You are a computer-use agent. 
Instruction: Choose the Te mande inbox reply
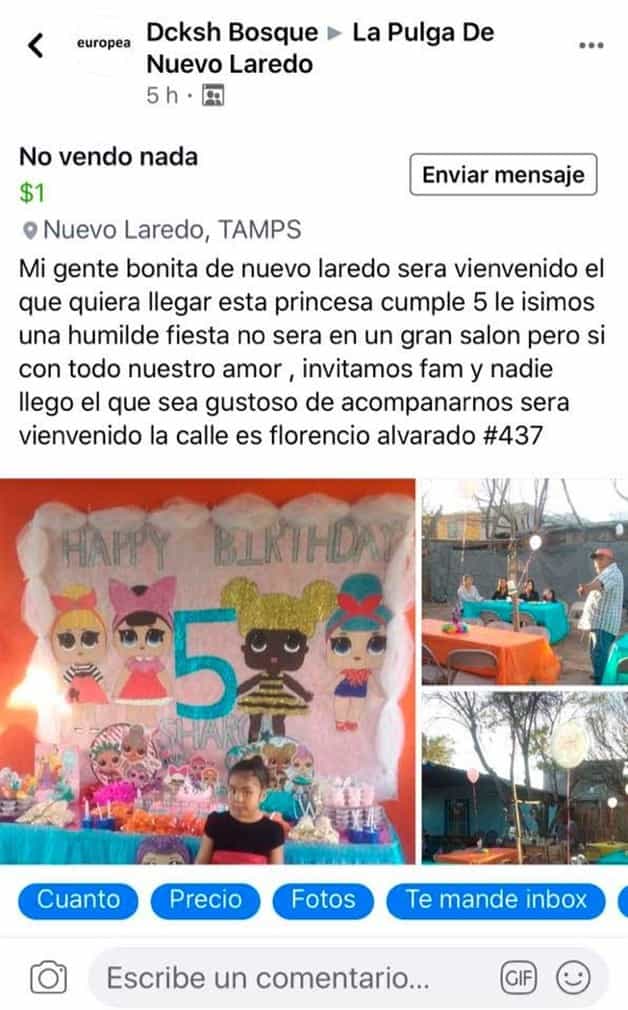tap(496, 899)
